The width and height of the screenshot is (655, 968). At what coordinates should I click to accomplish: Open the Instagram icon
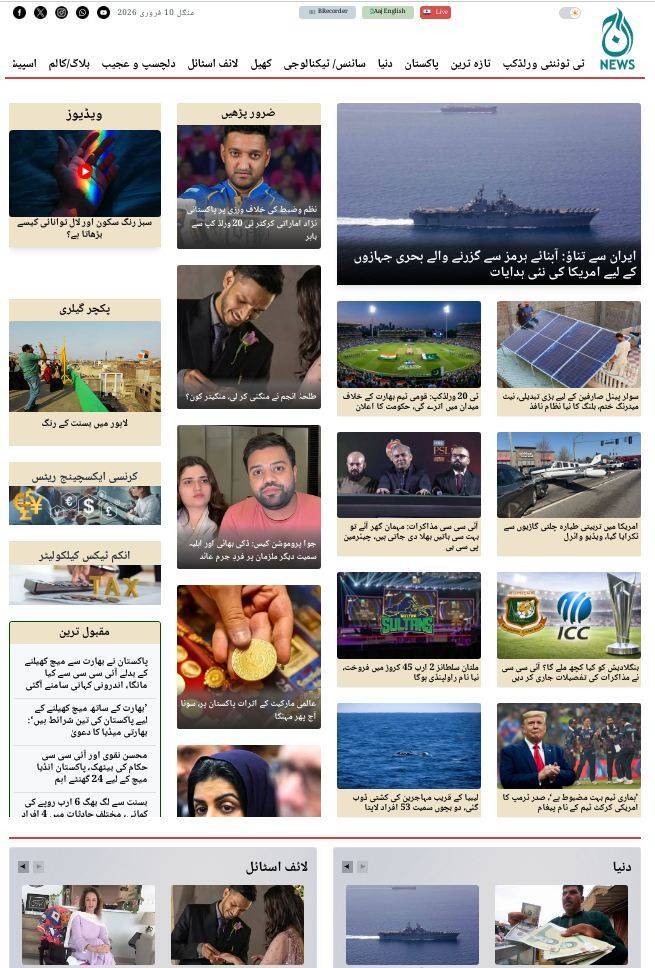click(61, 13)
